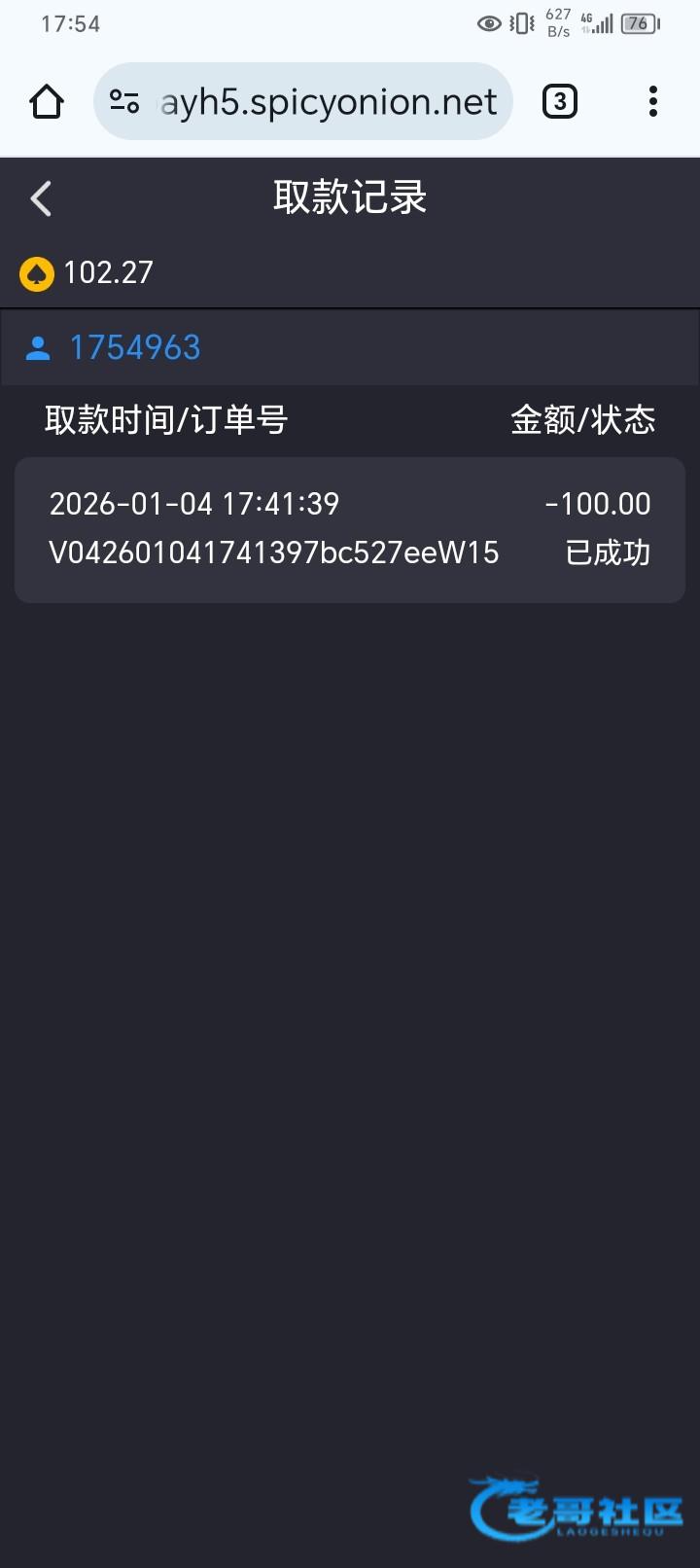Tap the spicyonion.net address bar
Screen dimensions: 700x1568
point(329,101)
